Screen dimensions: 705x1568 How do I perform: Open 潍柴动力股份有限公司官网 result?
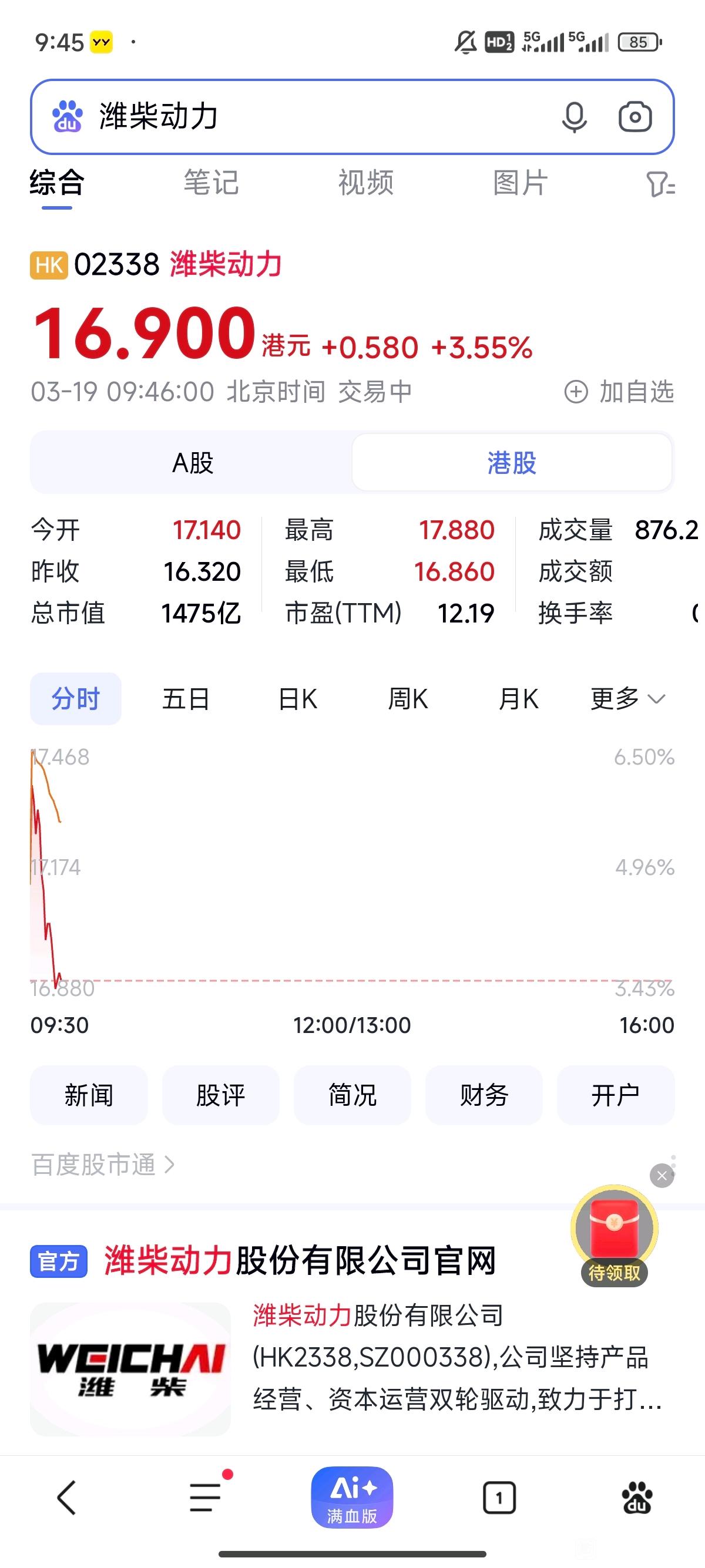tap(300, 1260)
